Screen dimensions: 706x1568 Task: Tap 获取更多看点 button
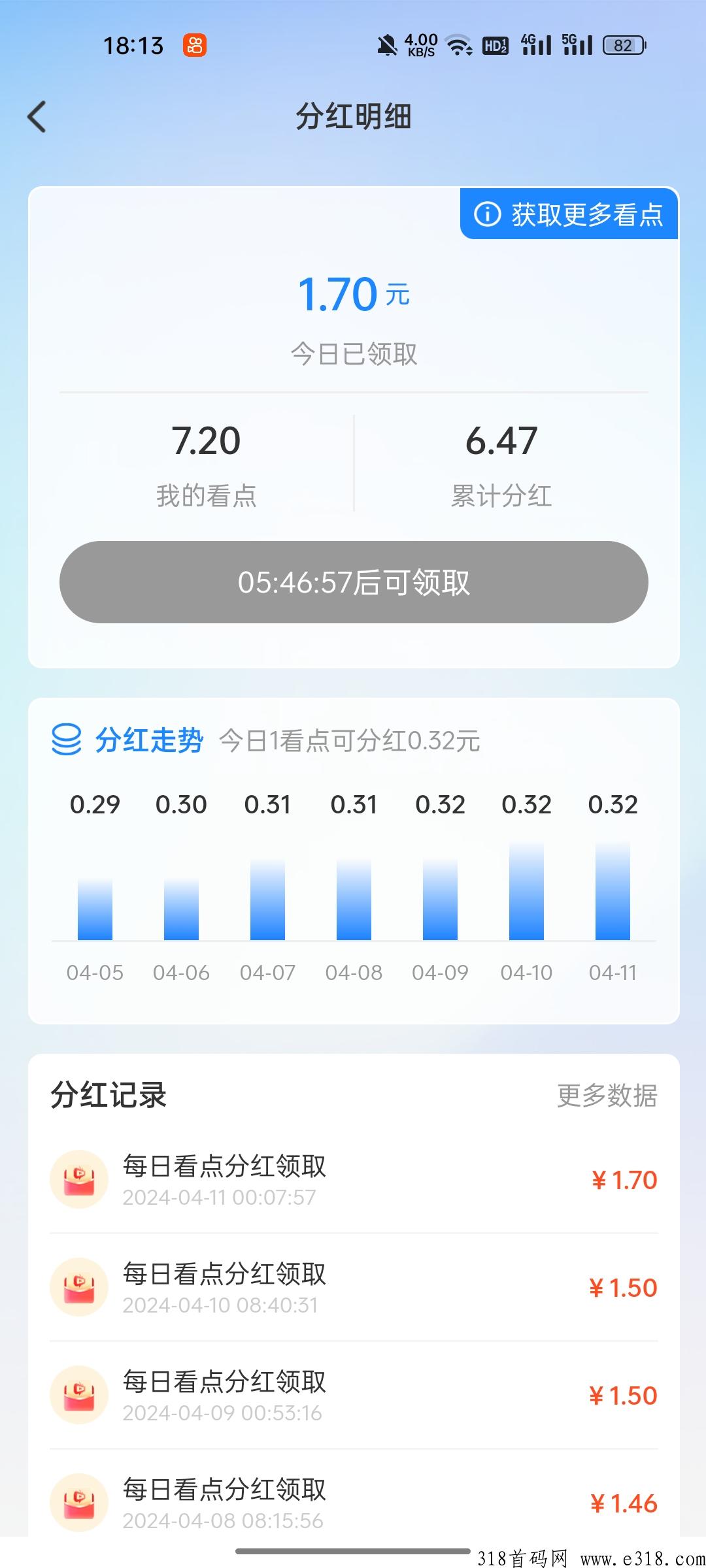[569, 214]
